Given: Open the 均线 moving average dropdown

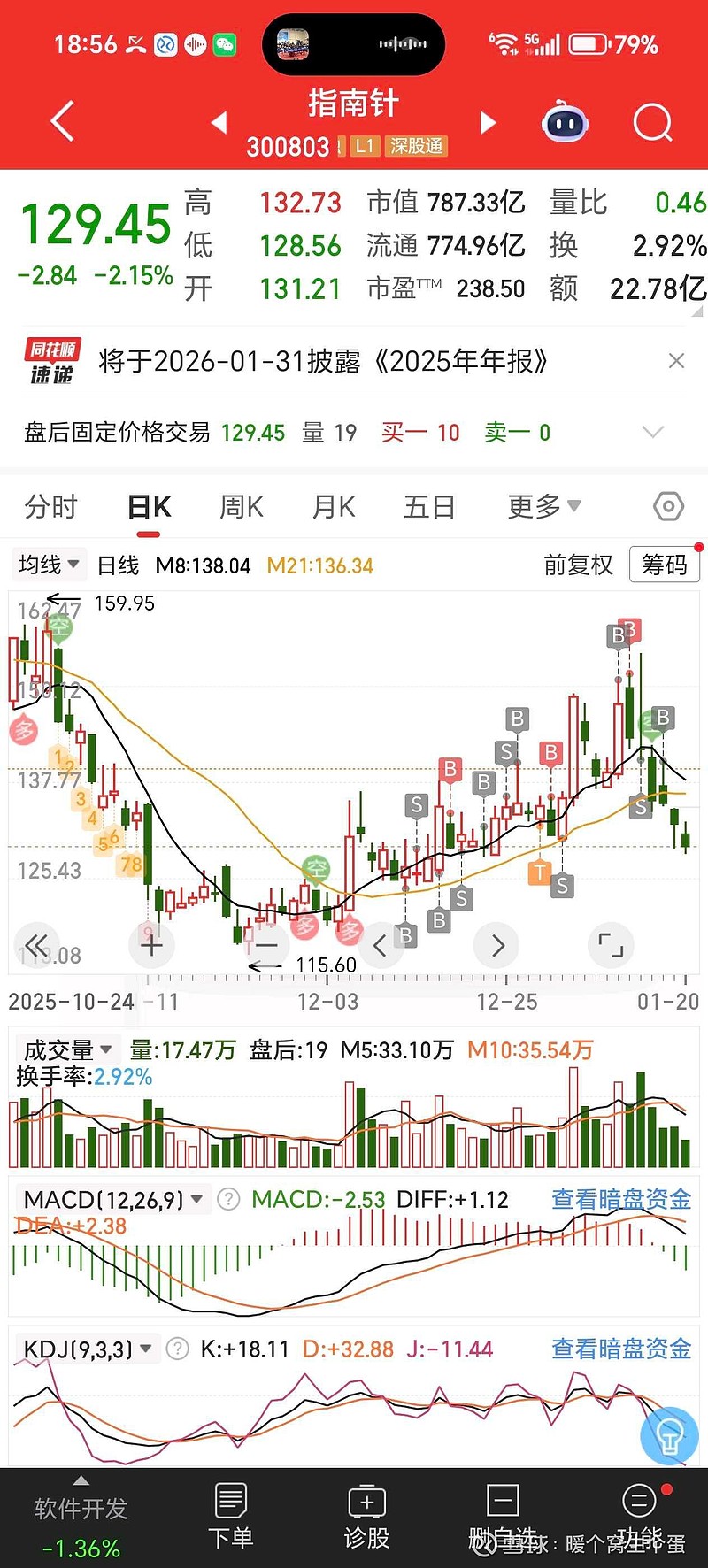Looking at the screenshot, I should 48,565.
